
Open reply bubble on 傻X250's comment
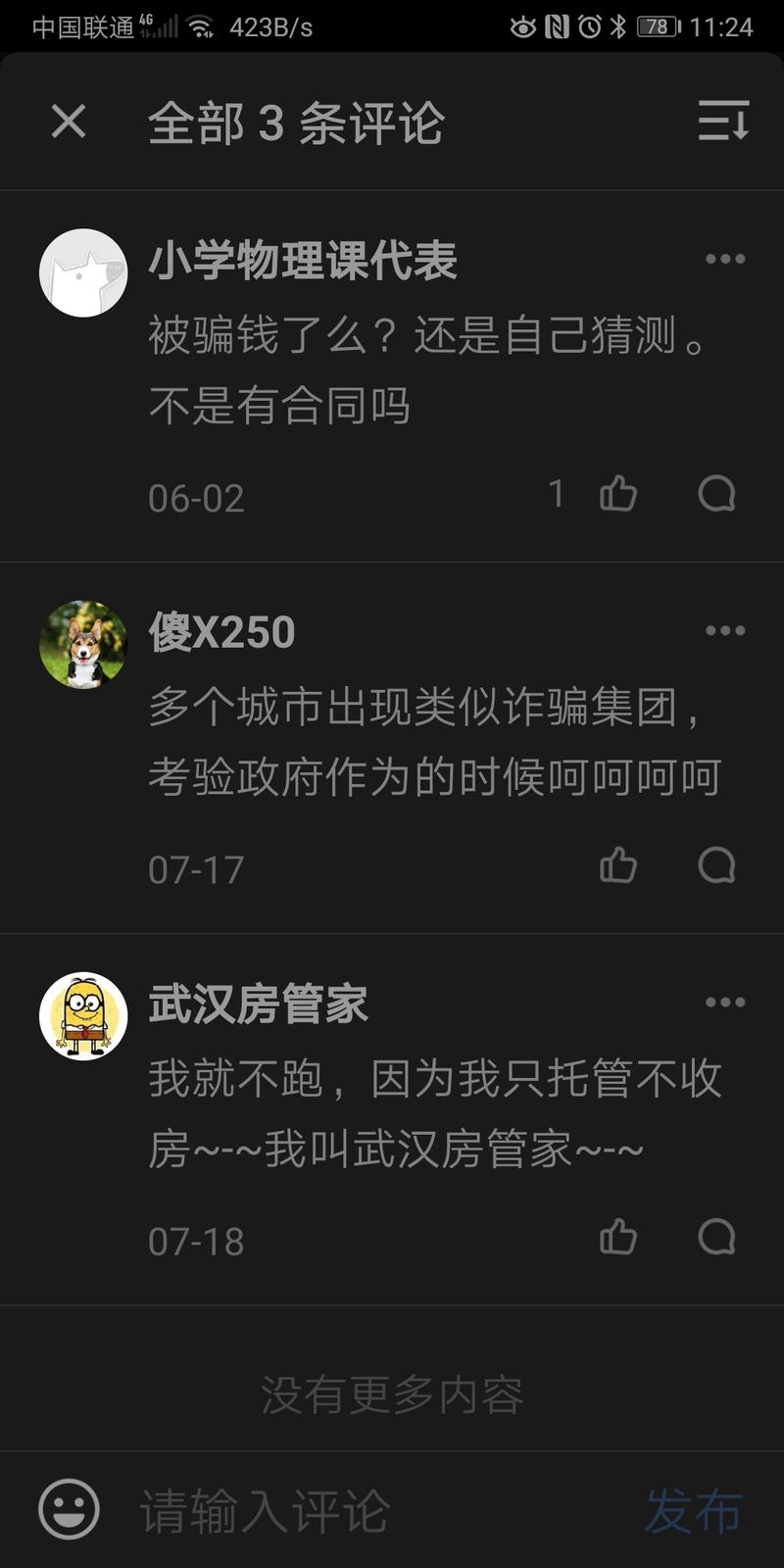click(718, 866)
